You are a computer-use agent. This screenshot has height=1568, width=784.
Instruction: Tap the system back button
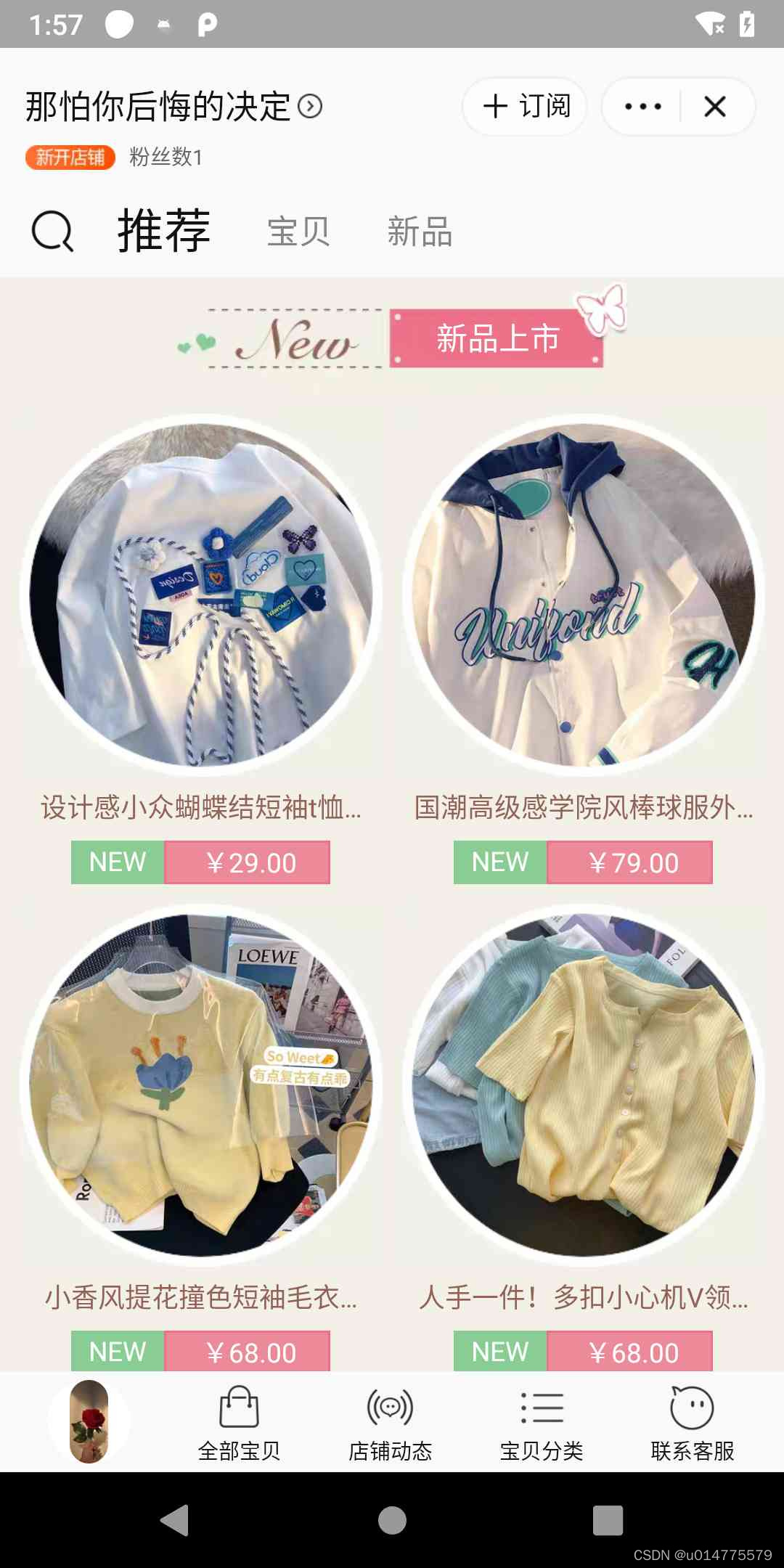click(x=175, y=1520)
